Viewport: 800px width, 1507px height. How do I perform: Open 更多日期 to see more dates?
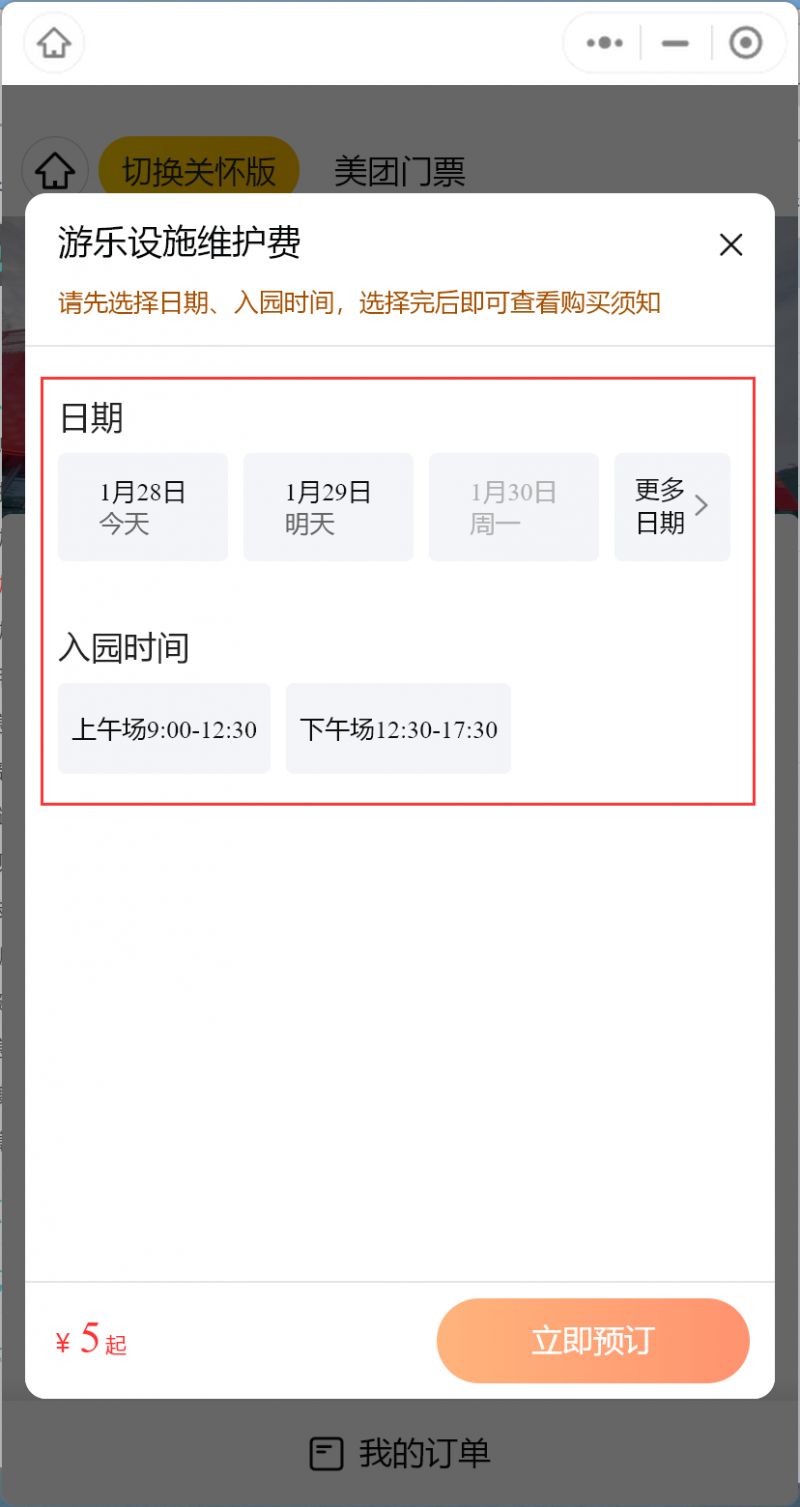672,507
